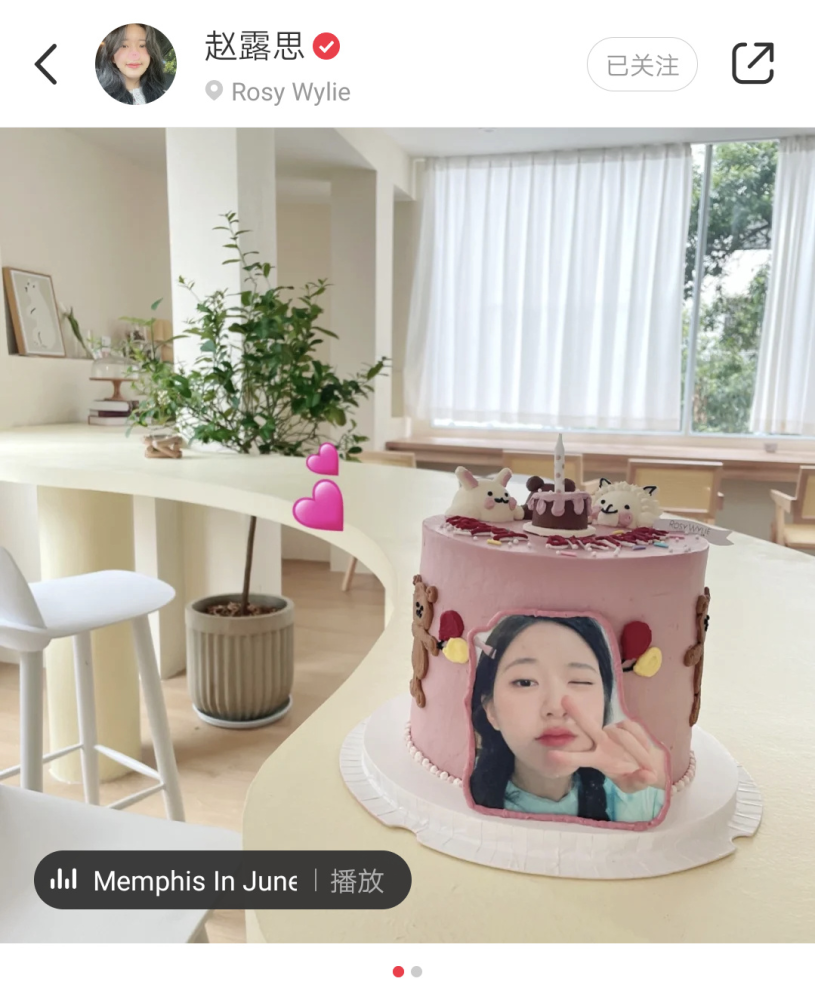This screenshot has height=1000, width=815.
Task: Toggle follow status via the 已关注 button
Action: [641, 64]
